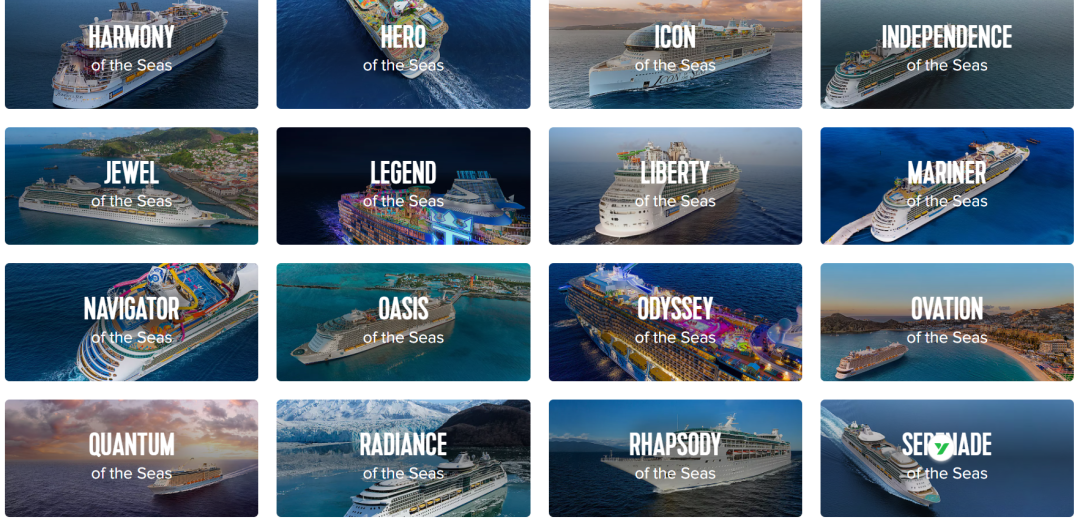View Mariner of the Seas ship card
Image resolution: width=1080 pixels, height=525 pixels.
click(x=947, y=186)
